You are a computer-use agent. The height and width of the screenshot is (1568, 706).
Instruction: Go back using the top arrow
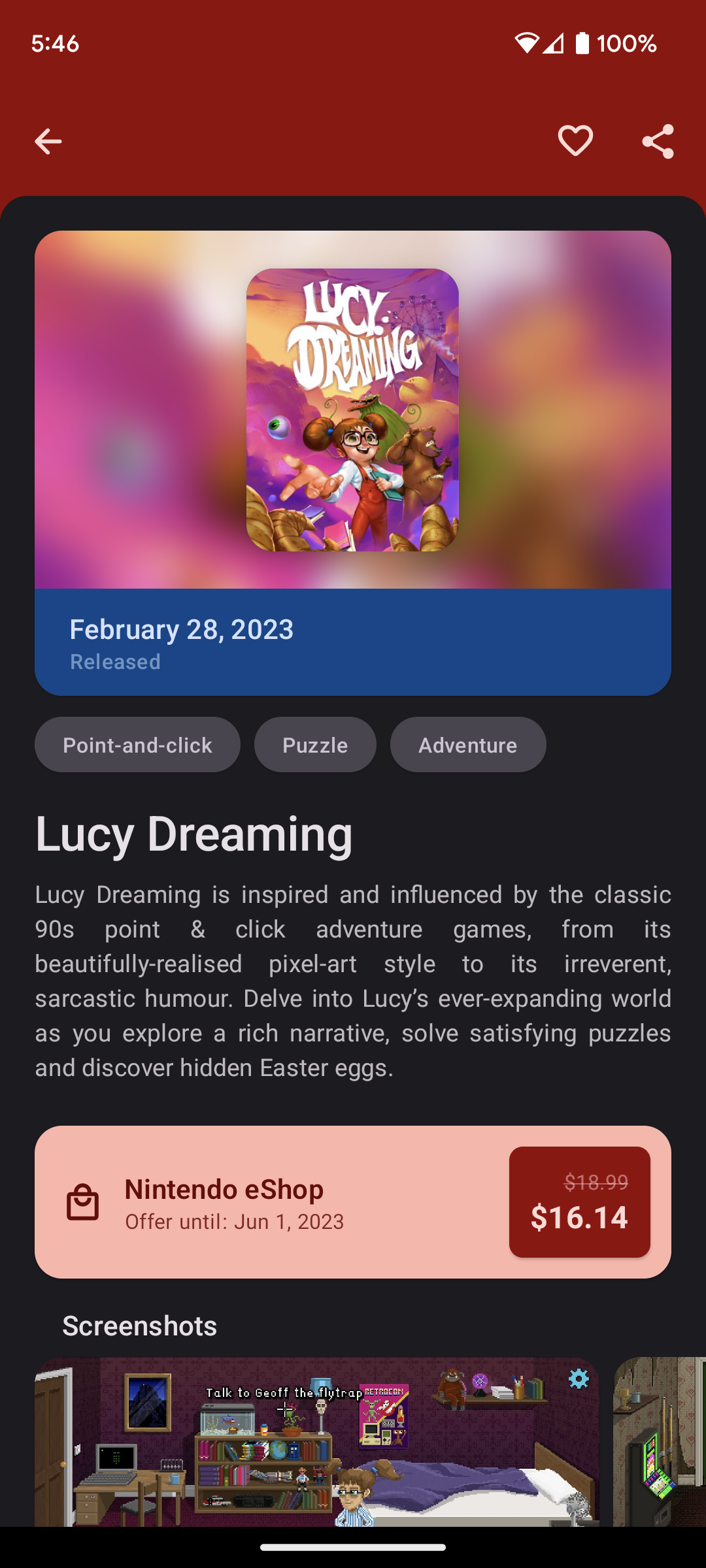click(48, 141)
